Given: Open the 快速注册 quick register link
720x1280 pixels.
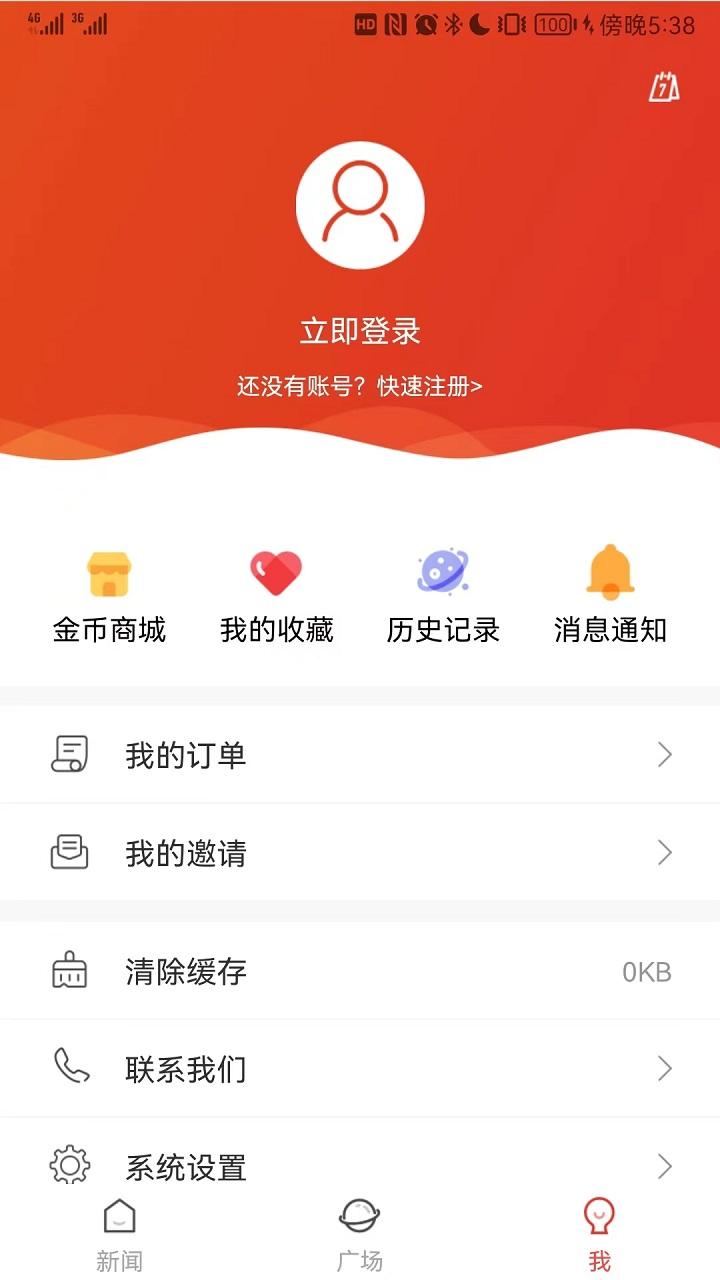Looking at the screenshot, I should [428, 384].
